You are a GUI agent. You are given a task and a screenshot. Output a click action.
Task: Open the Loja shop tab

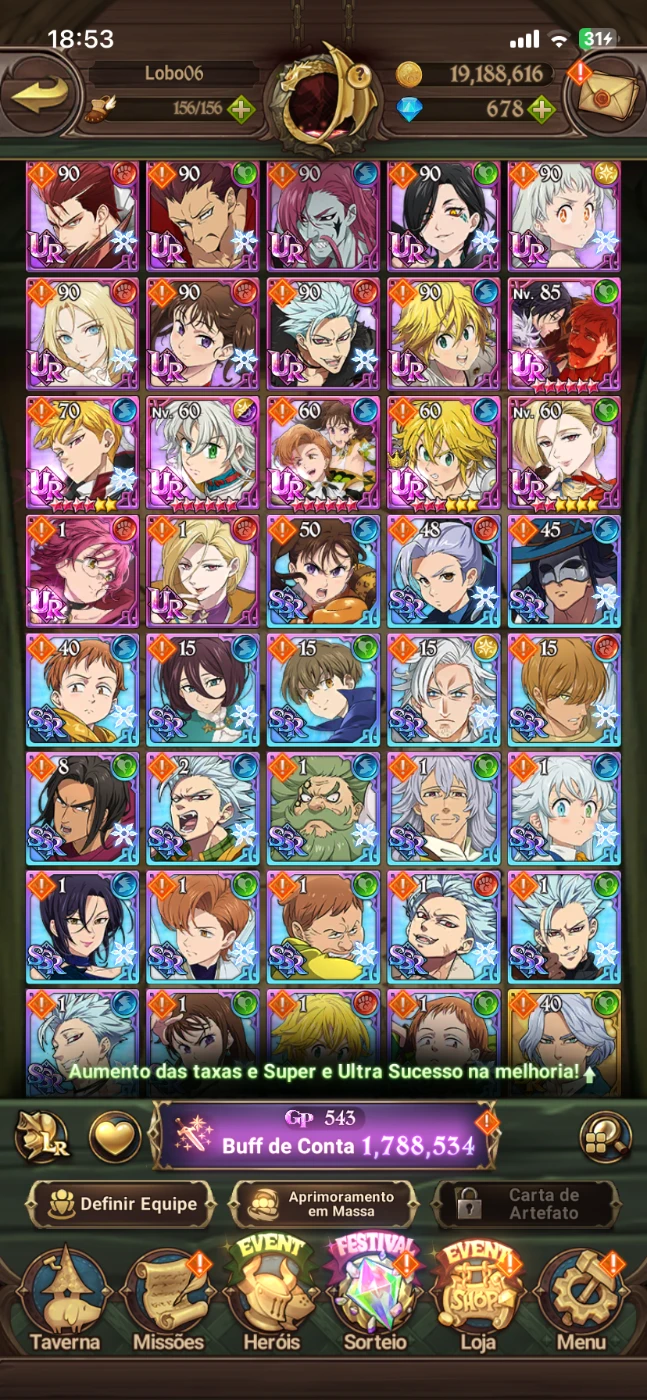477,1300
